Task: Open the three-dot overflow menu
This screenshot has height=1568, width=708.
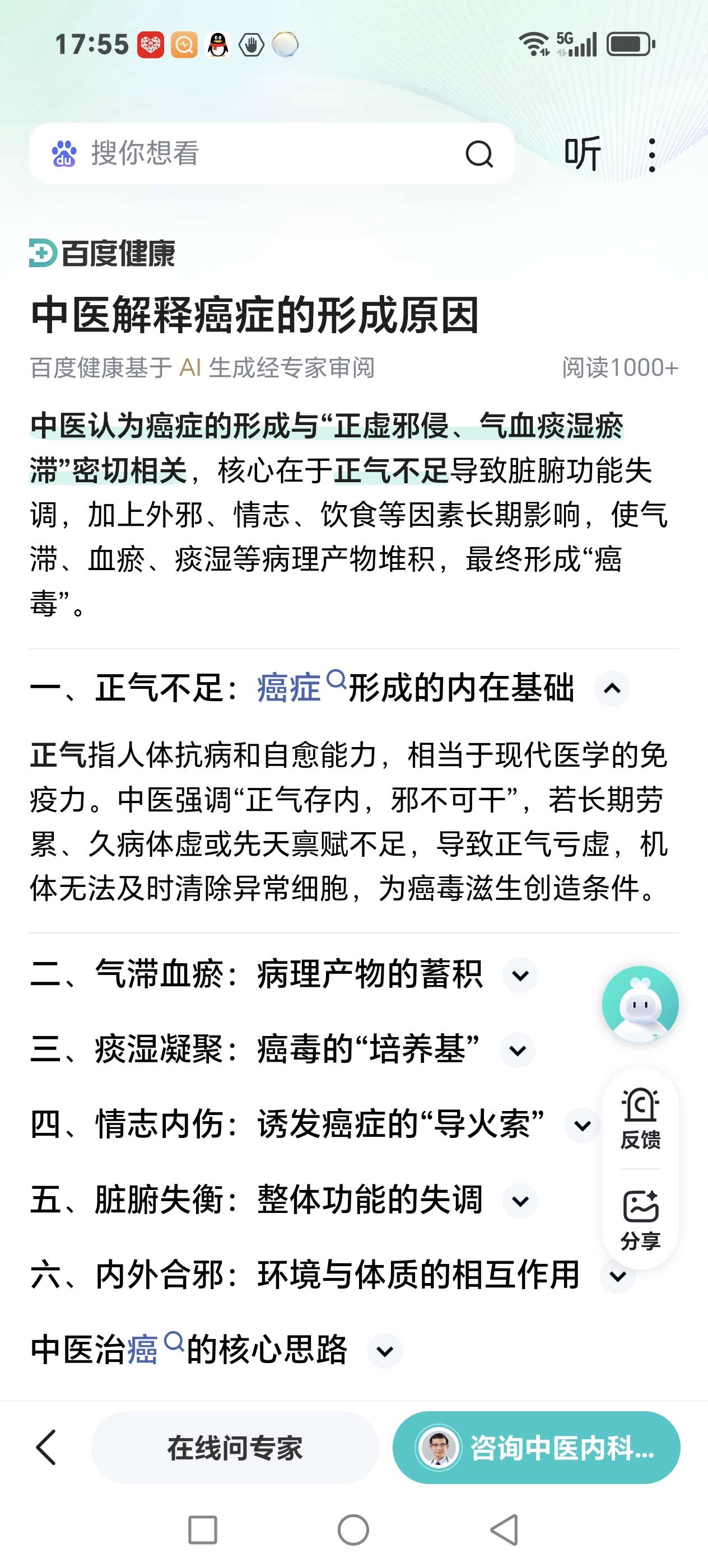Action: (652, 155)
